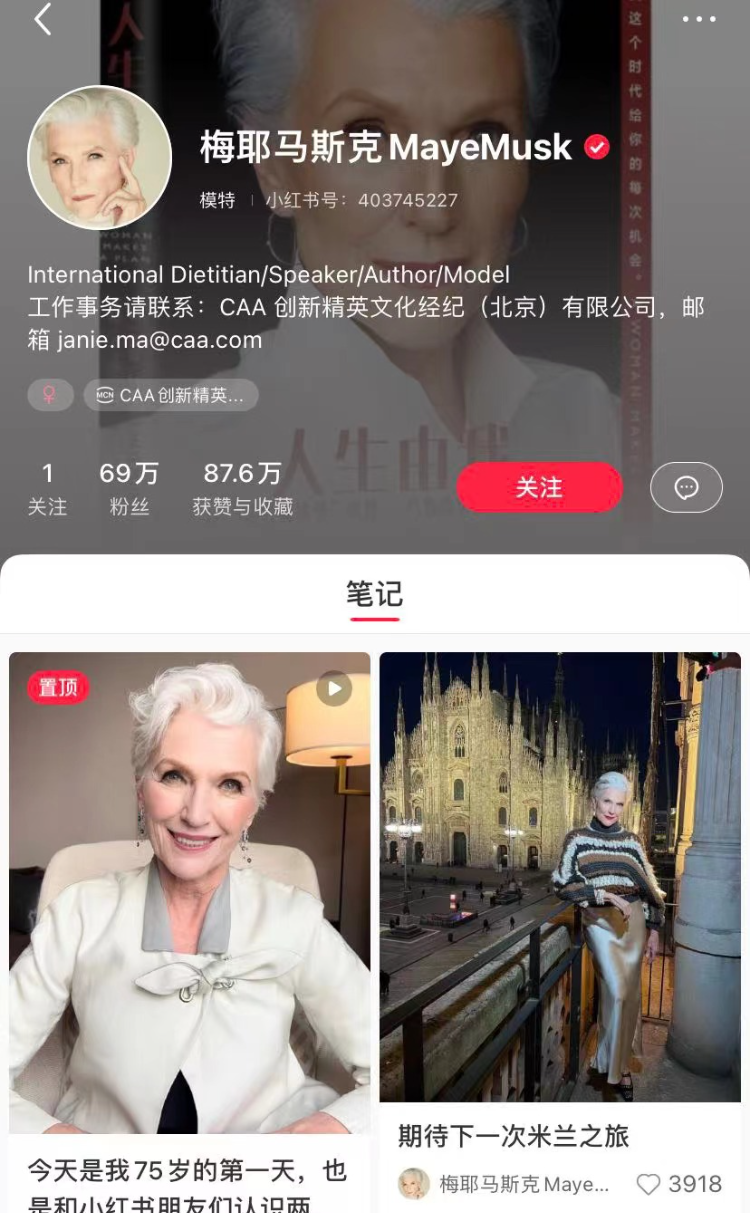Viewport: 750px width, 1213px height.
Task: Go back using the top arrow
Action: 42,19
